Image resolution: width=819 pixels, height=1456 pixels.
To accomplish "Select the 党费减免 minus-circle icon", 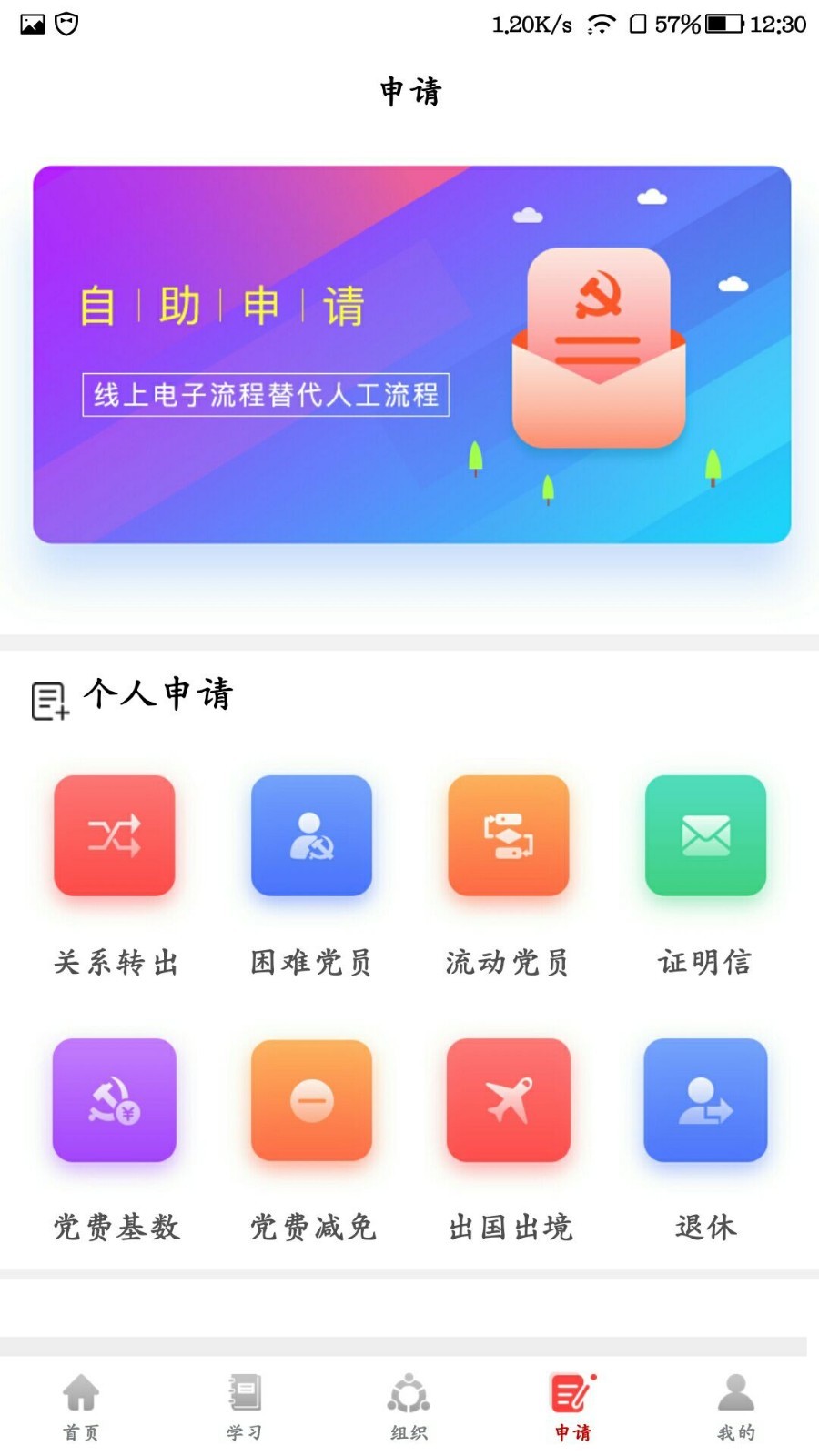I will coord(311,1099).
